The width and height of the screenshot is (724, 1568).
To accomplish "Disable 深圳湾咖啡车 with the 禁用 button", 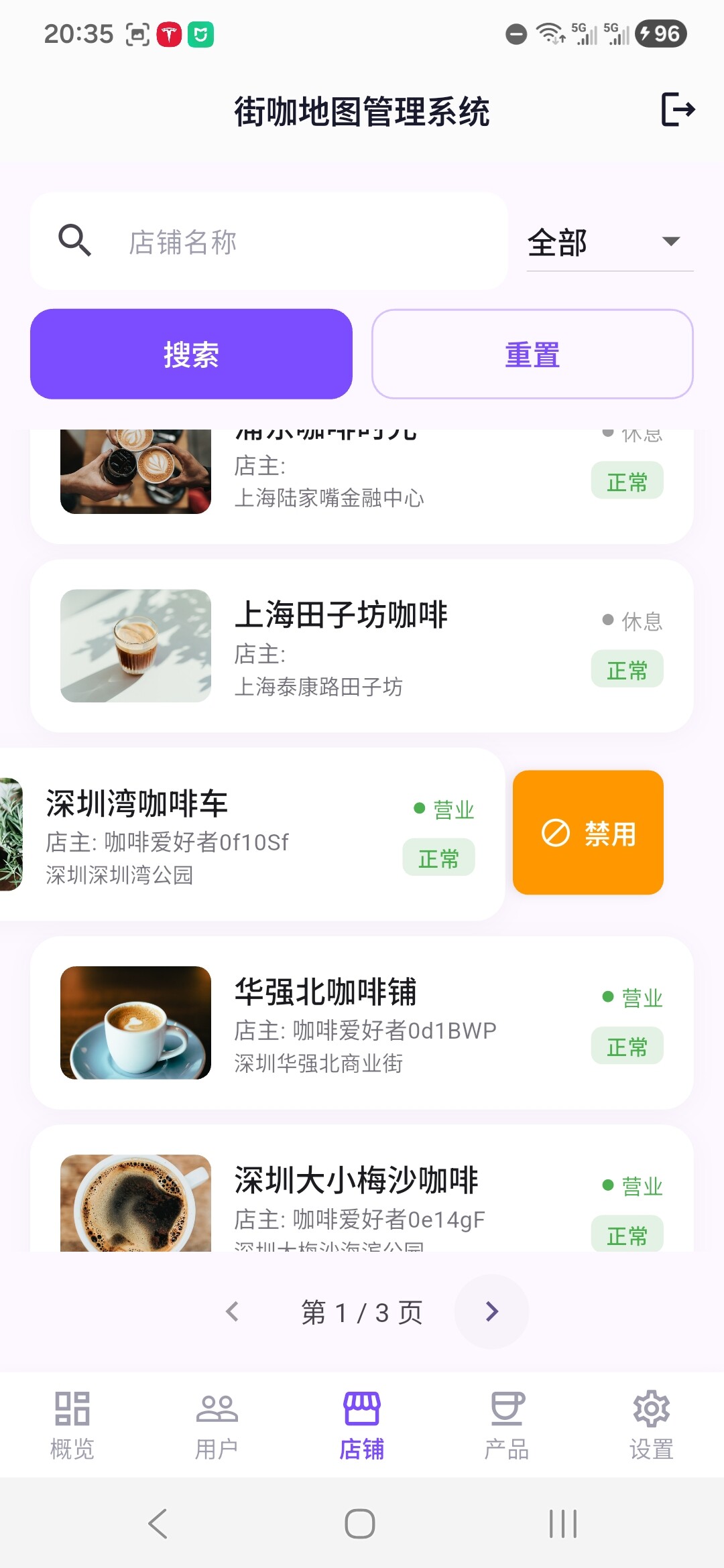I will coord(588,833).
